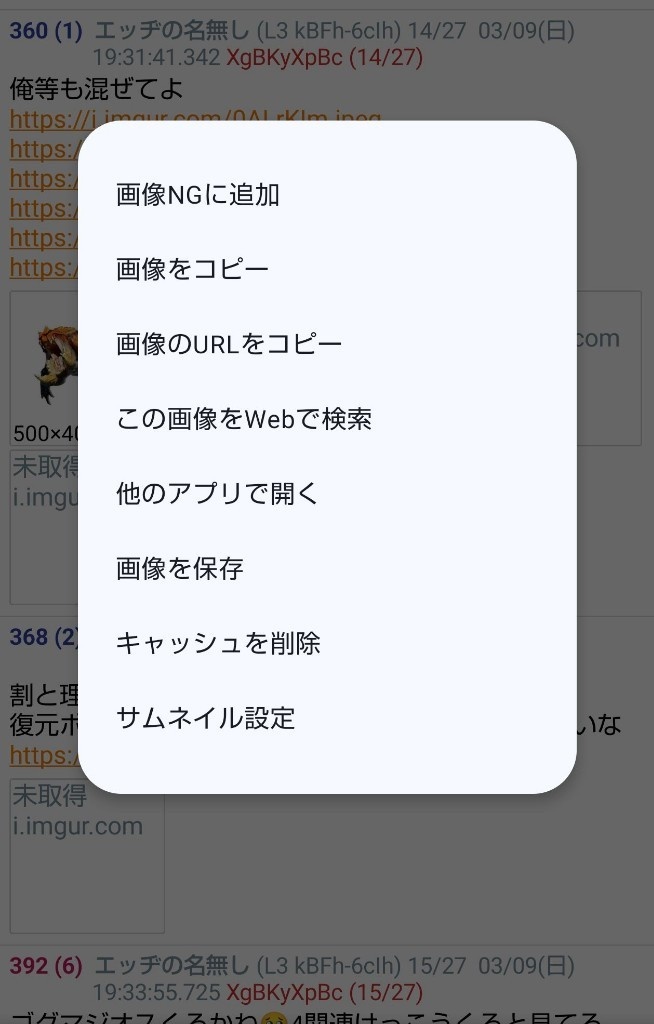Open サムネイル設定
Viewport: 654px width, 1024px height.
point(206,718)
